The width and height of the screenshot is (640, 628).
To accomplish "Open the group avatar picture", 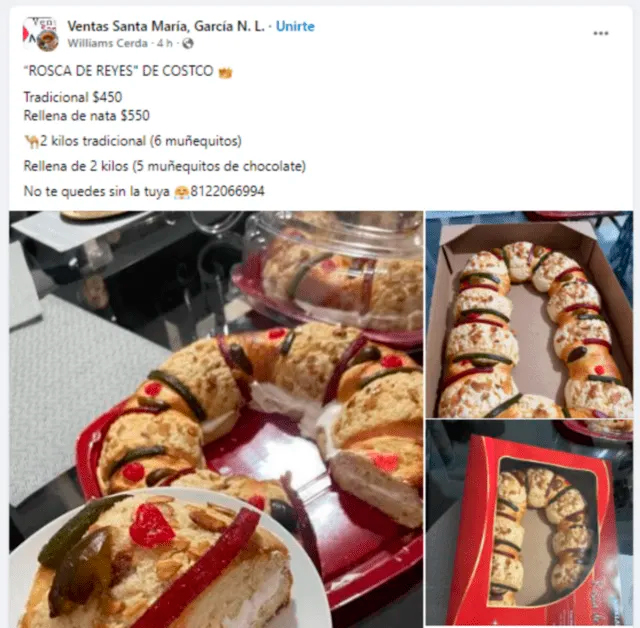I will 40,34.
